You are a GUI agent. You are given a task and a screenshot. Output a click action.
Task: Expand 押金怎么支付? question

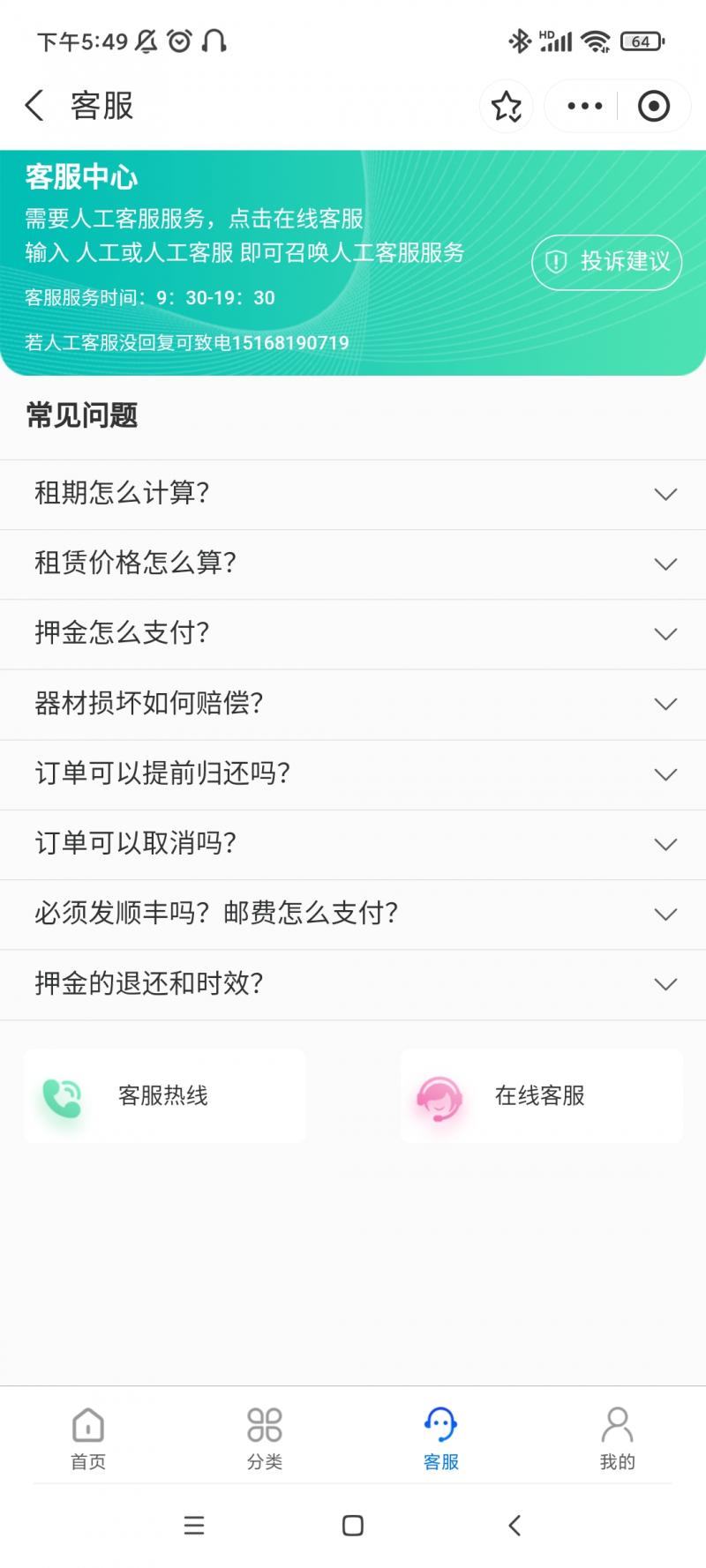pos(353,633)
